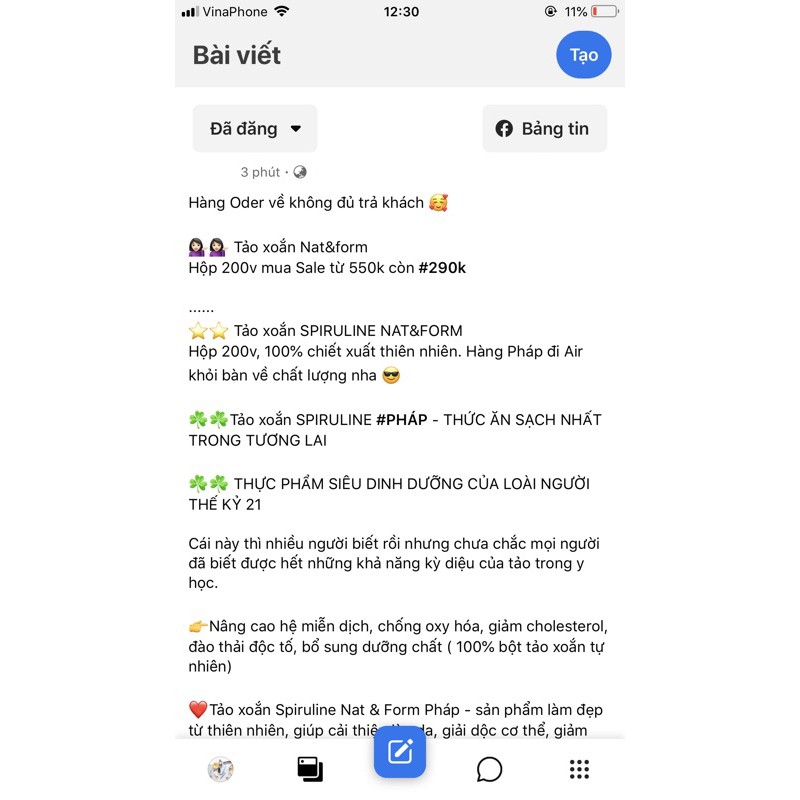Open the grid menu tab

[x=579, y=769]
